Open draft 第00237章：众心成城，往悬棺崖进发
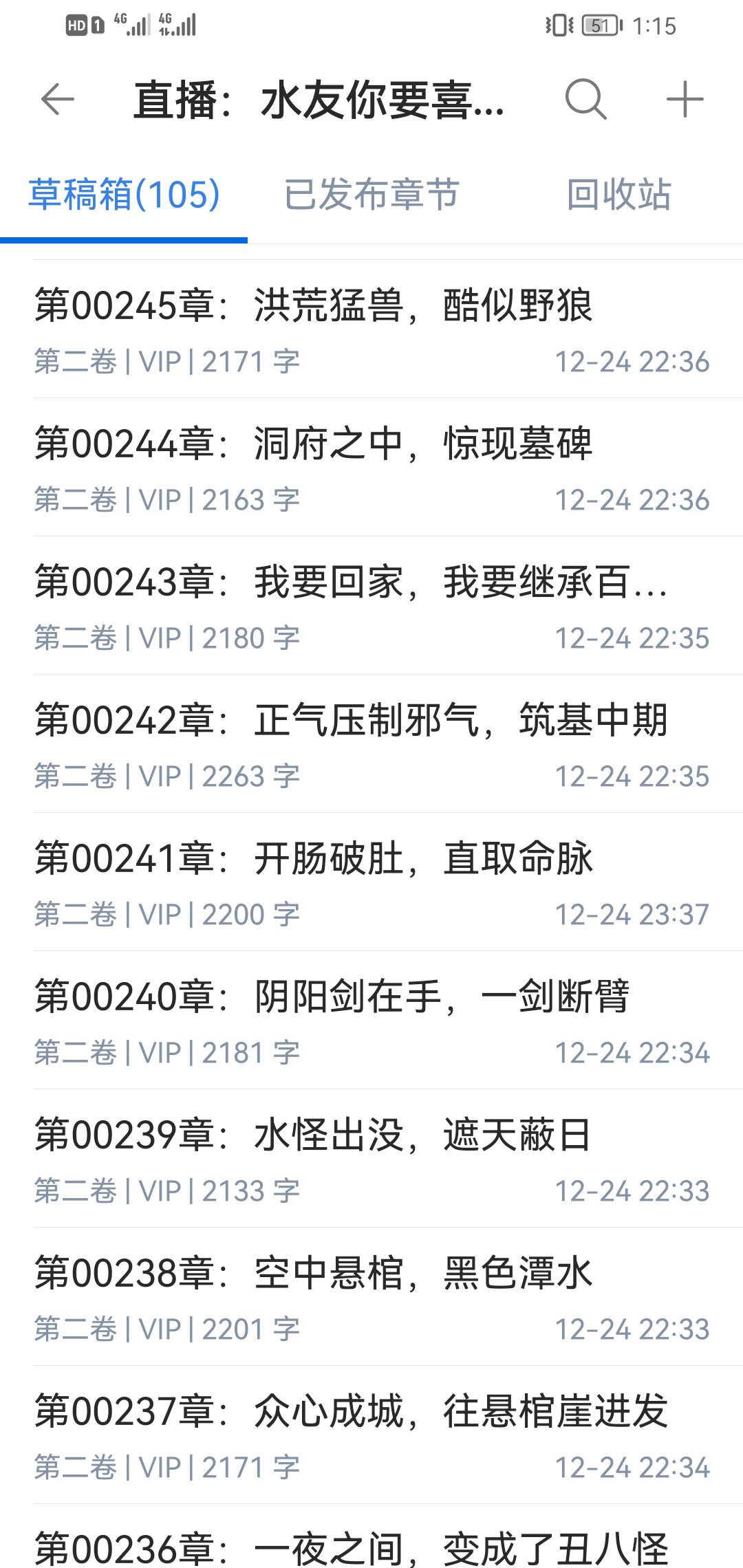The height and width of the screenshot is (1568, 743). [371, 1435]
